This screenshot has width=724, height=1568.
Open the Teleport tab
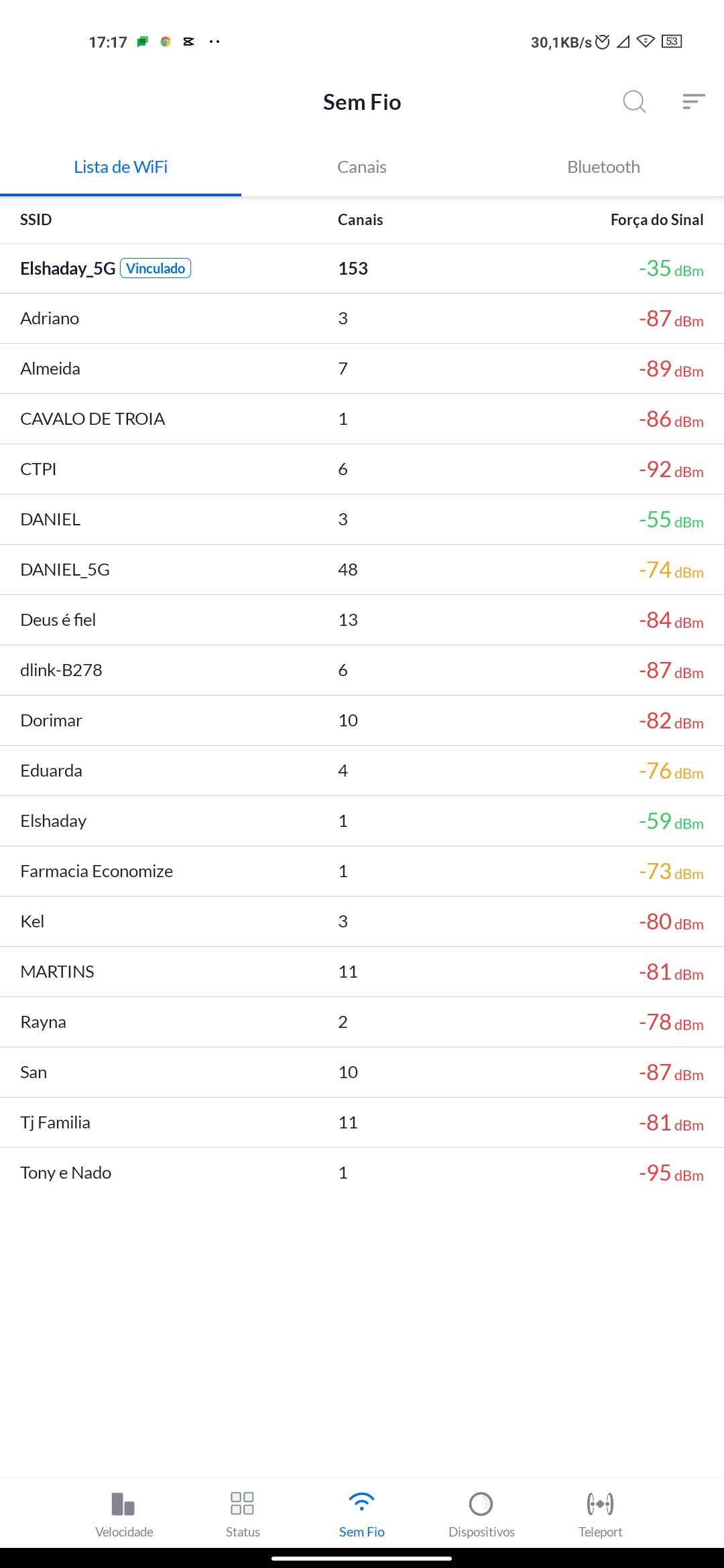[600, 1514]
